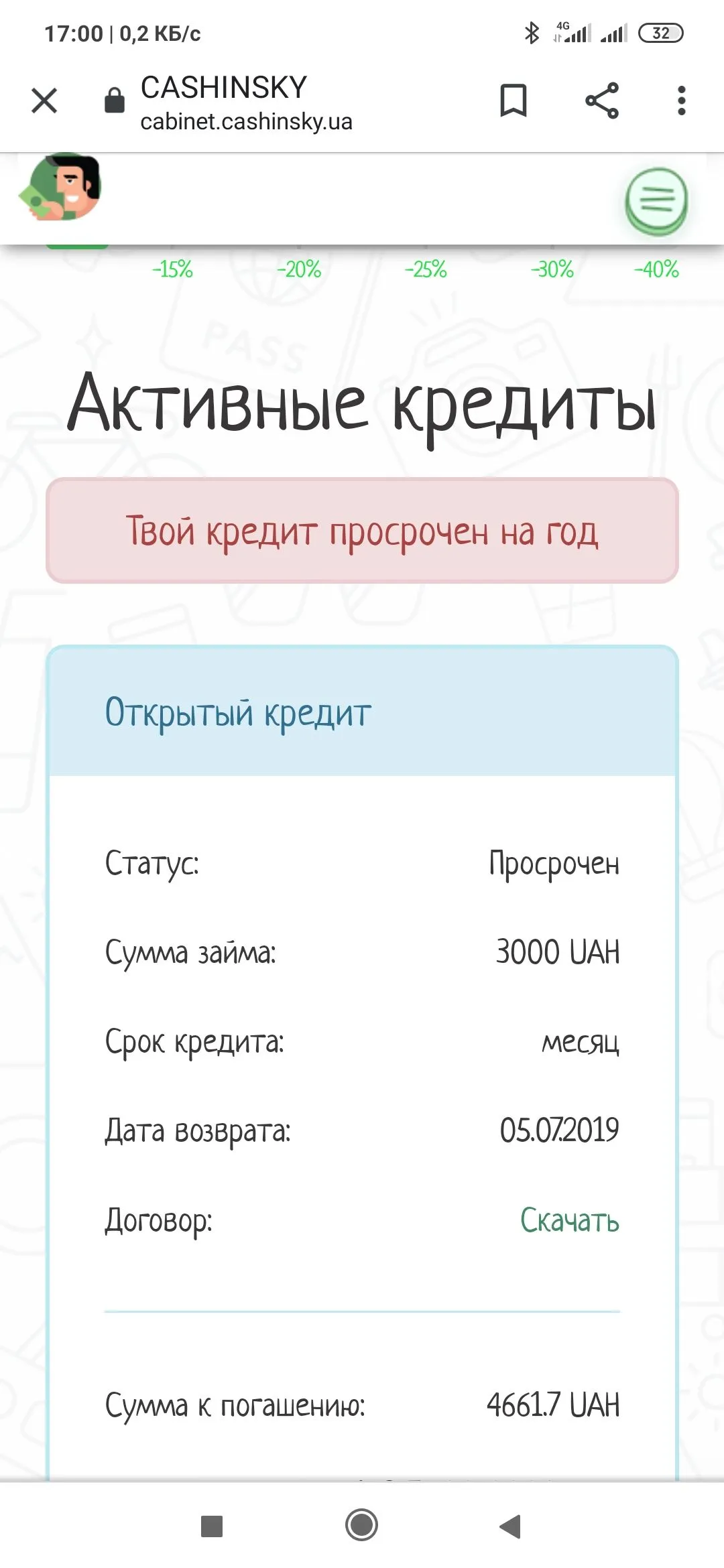Close the Cashinsky browser tab
The height and width of the screenshot is (1568, 724).
coord(44,101)
